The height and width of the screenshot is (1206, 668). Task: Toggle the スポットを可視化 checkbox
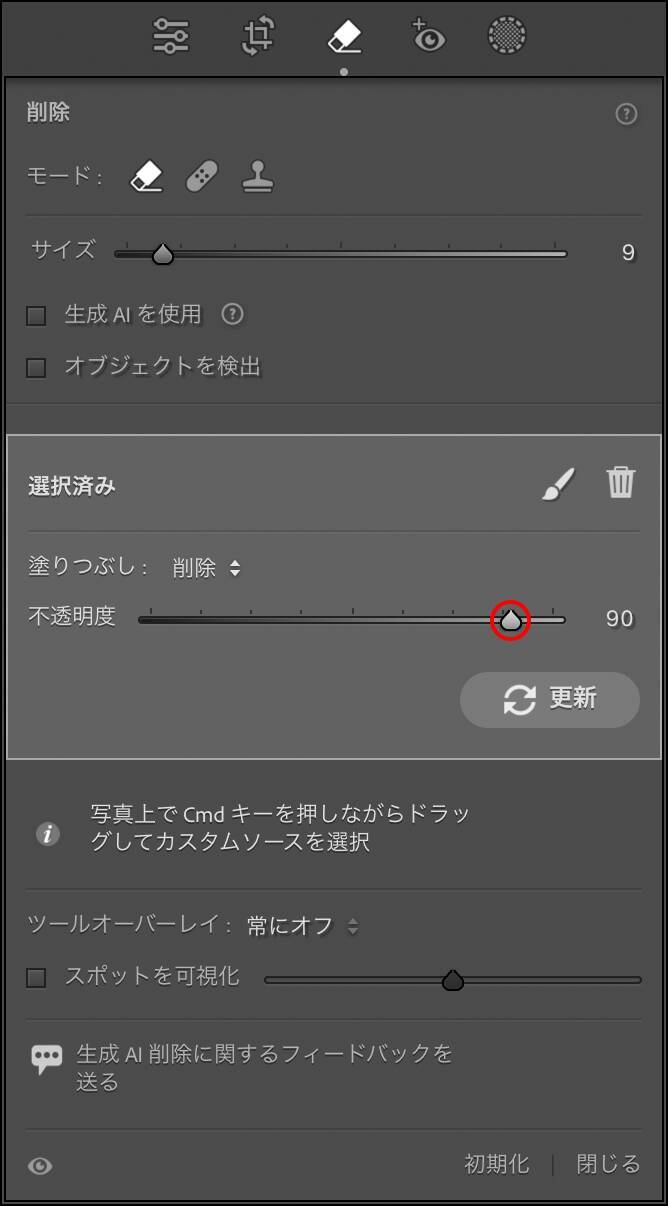(37, 978)
